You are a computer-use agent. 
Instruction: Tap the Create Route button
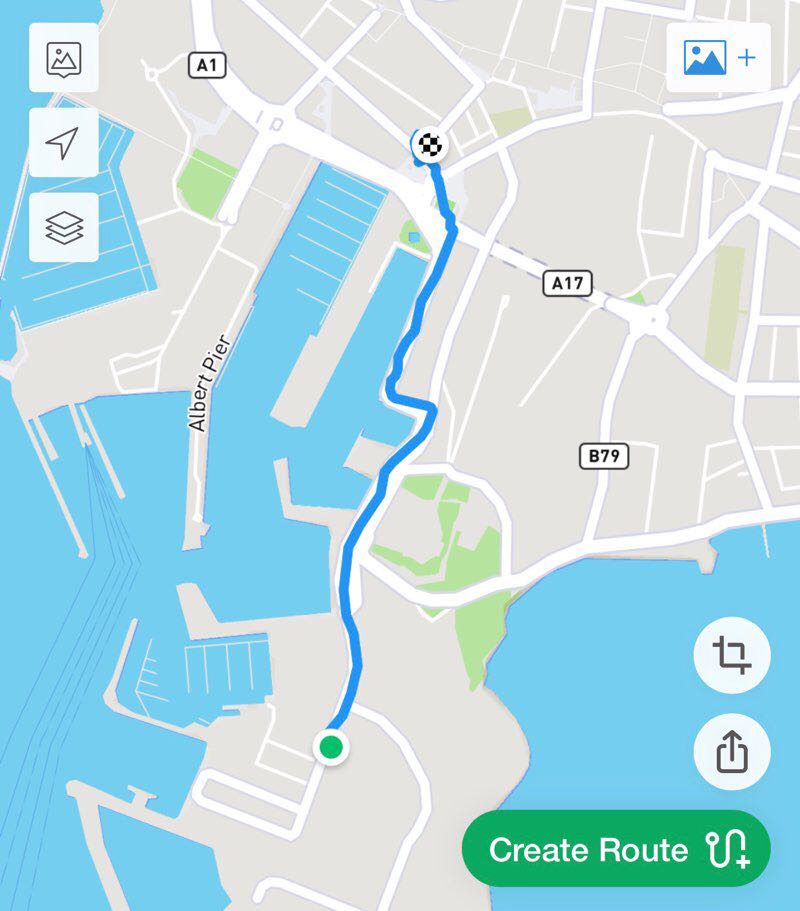[x=616, y=849]
